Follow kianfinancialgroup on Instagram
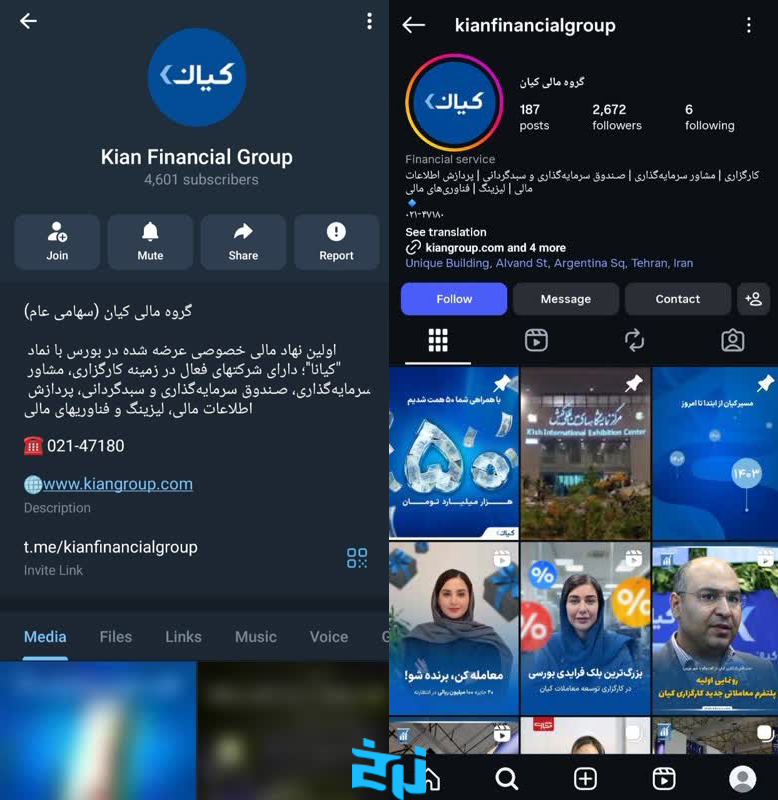778x800 pixels. click(453, 299)
